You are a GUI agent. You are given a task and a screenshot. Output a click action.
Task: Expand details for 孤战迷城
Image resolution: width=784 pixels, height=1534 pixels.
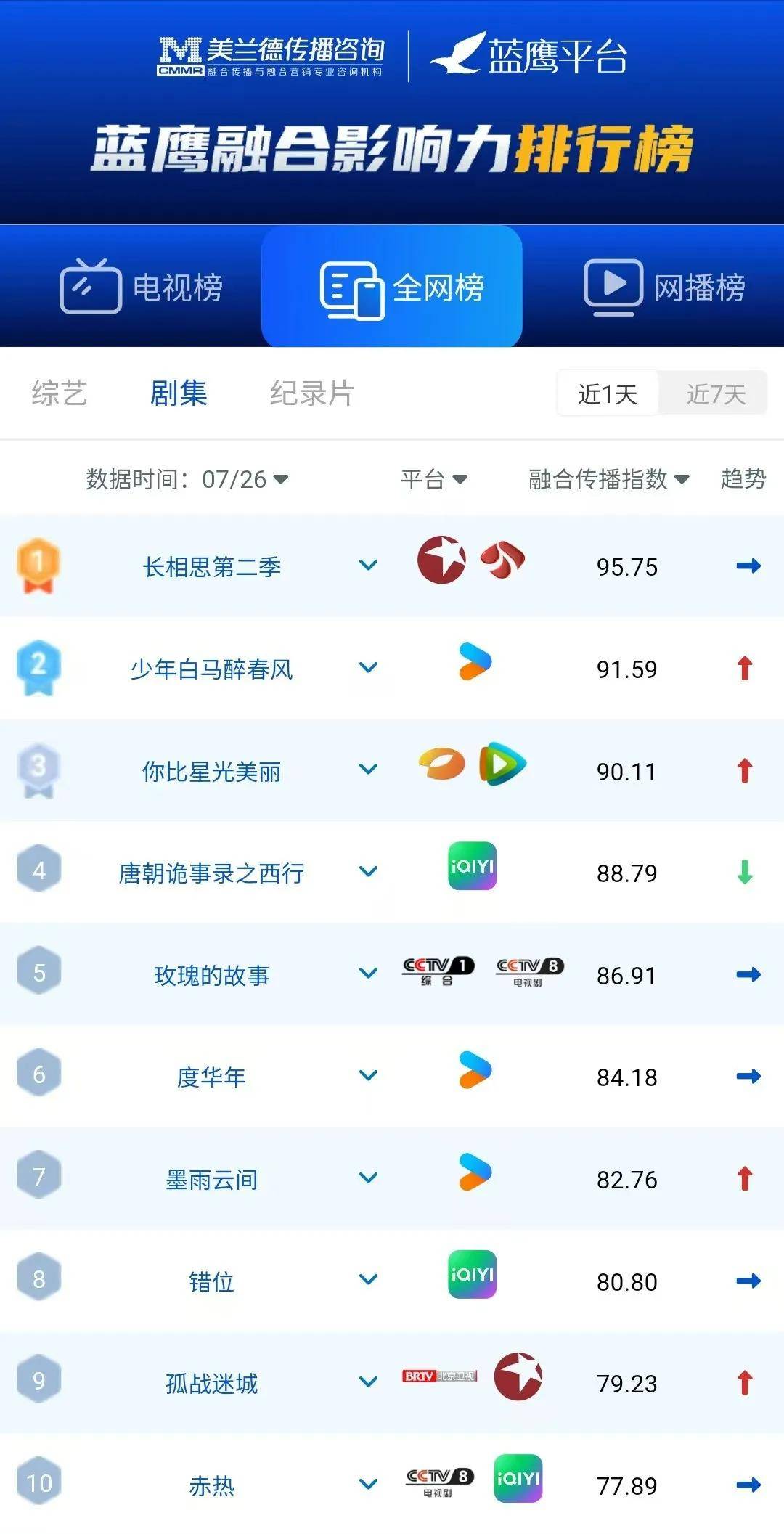[369, 1382]
